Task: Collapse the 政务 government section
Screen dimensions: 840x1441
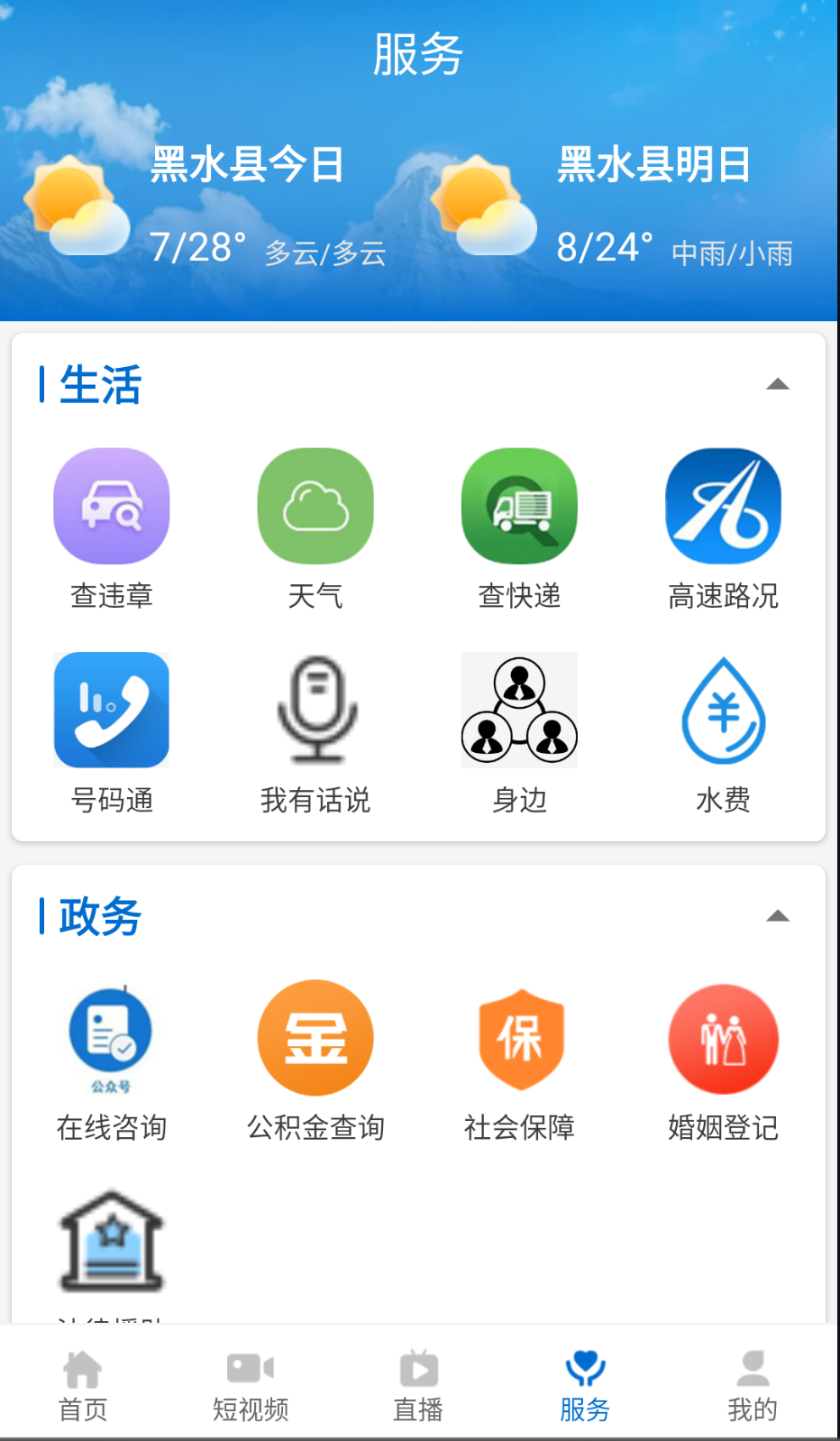Action: click(779, 915)
